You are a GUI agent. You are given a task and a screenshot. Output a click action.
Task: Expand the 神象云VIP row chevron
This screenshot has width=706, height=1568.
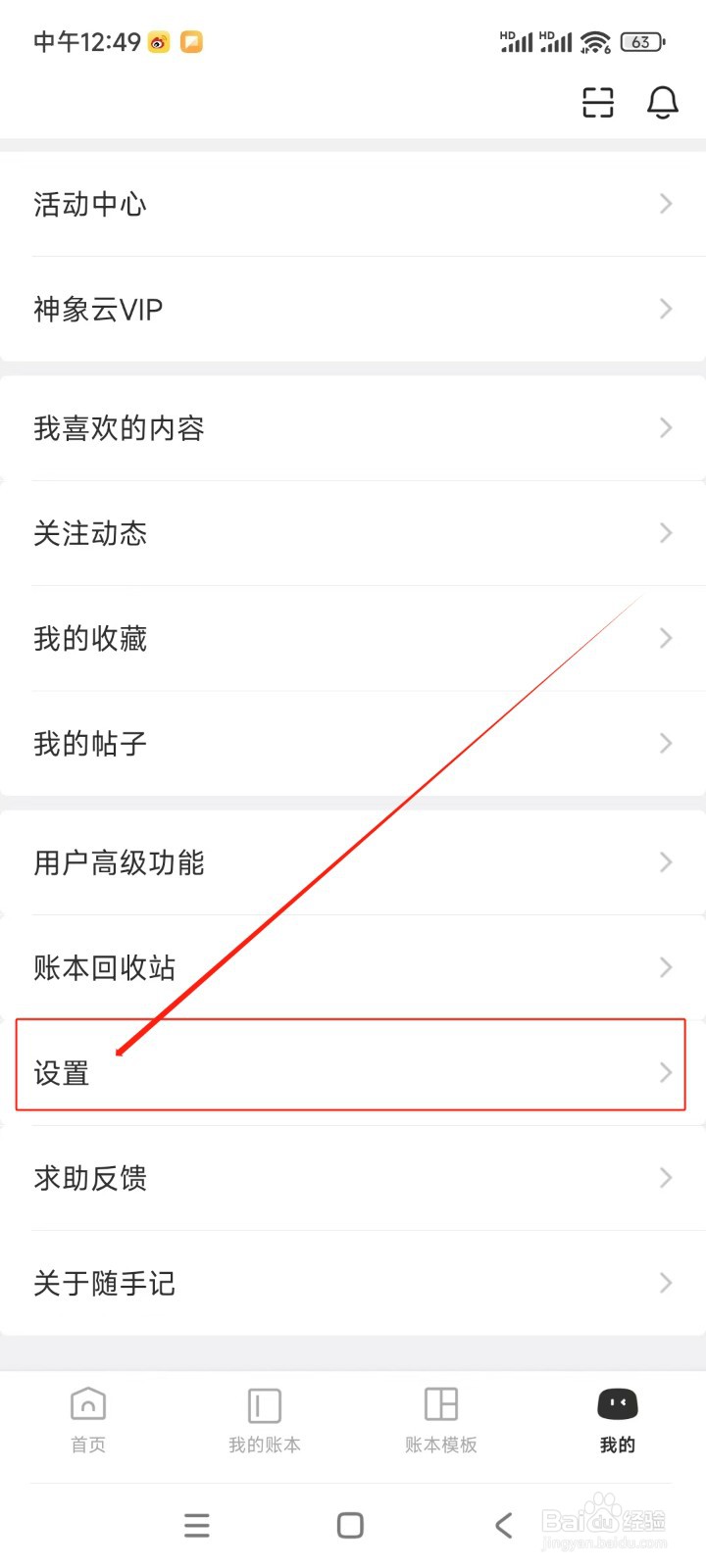pos(665,309)
